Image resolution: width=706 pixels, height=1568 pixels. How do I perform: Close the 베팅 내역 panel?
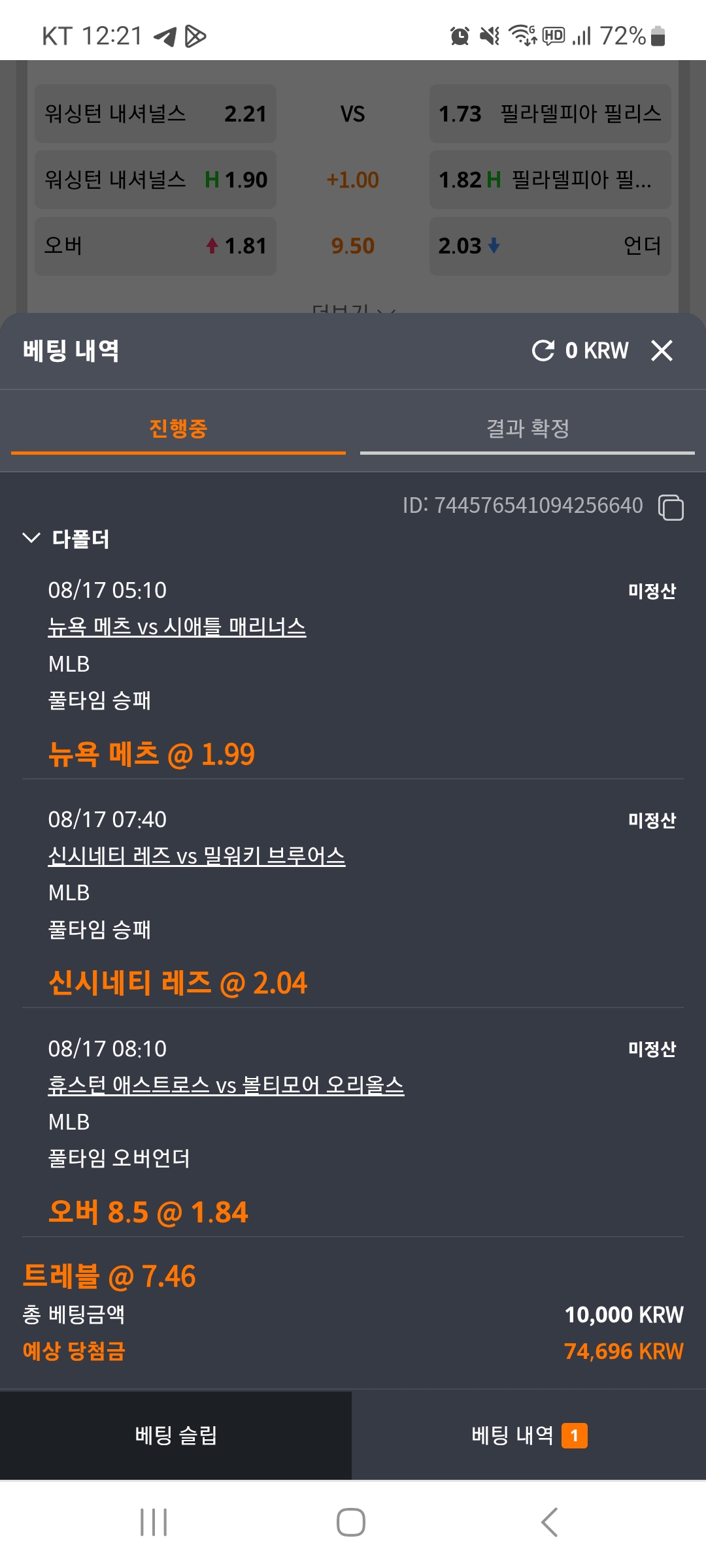[662, 351]
